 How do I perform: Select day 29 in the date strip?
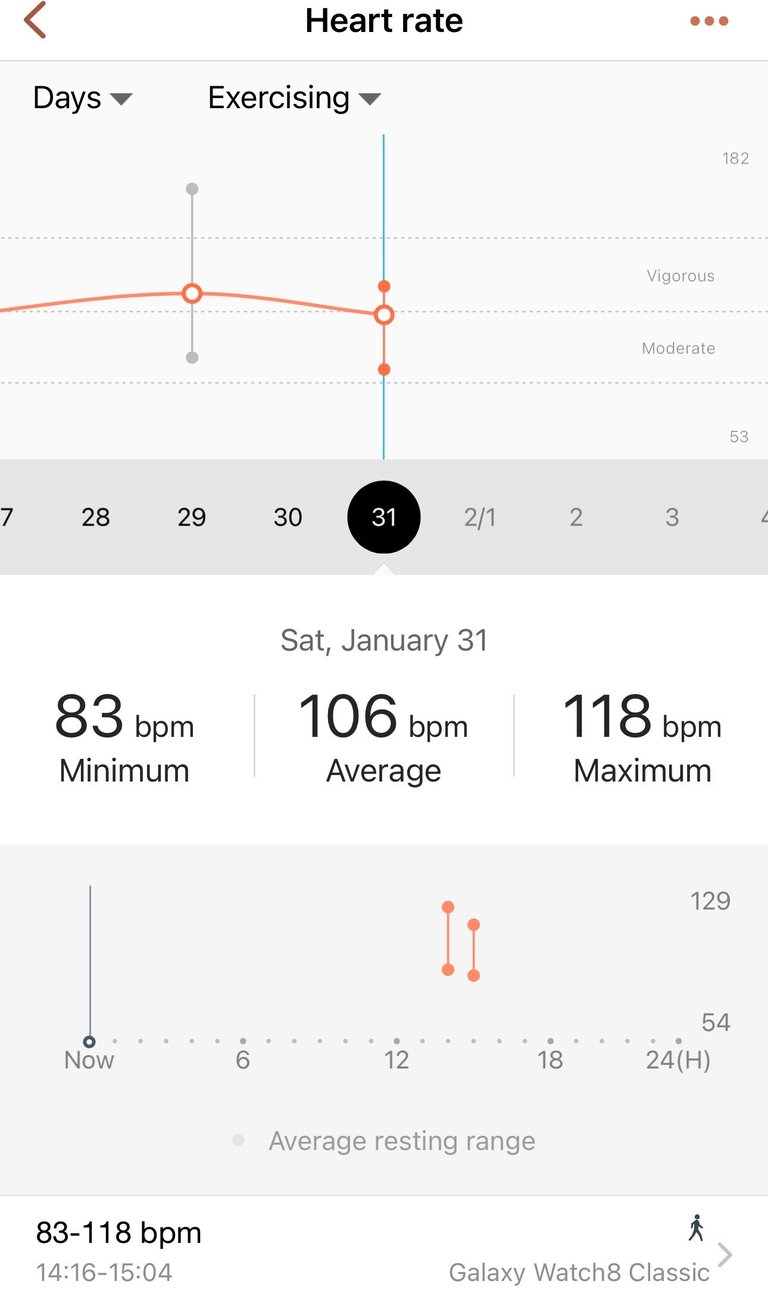(x=192, y=517)
